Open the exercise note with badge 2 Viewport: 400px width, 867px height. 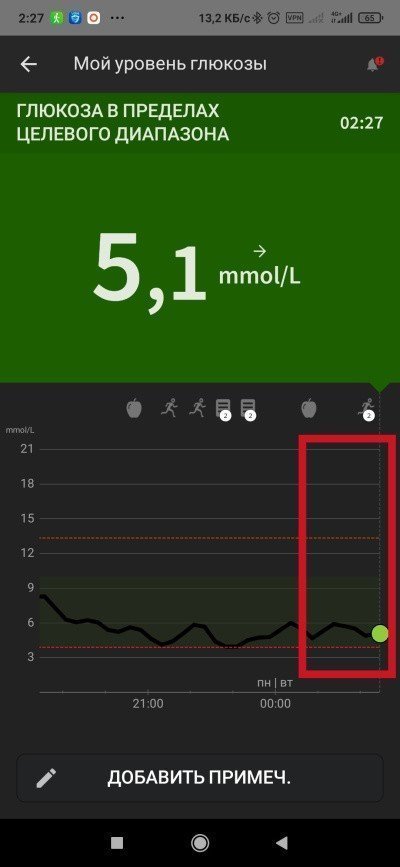pos(367,409)
